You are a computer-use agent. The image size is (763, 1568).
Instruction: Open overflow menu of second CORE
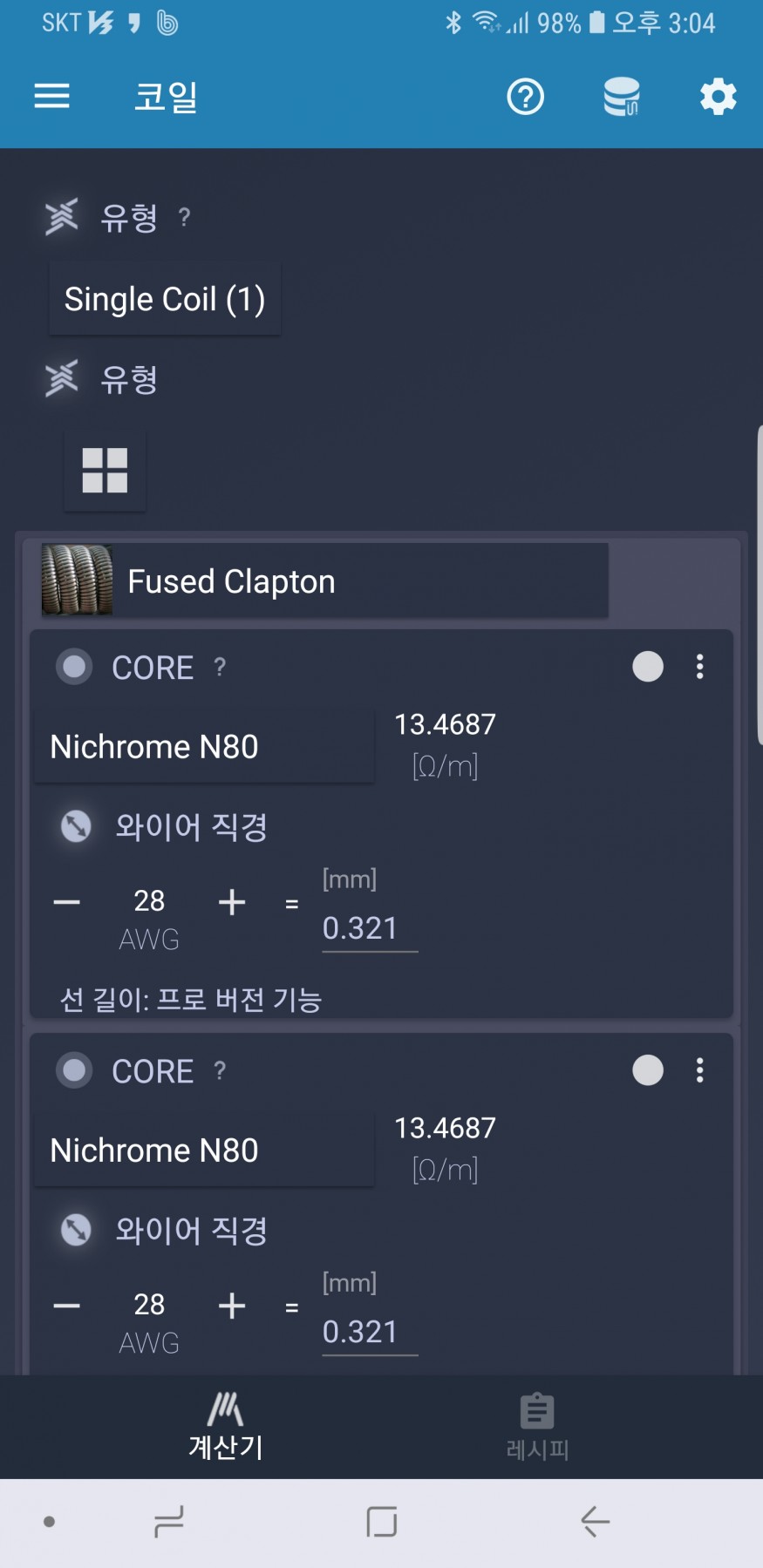coord(699,1070)
